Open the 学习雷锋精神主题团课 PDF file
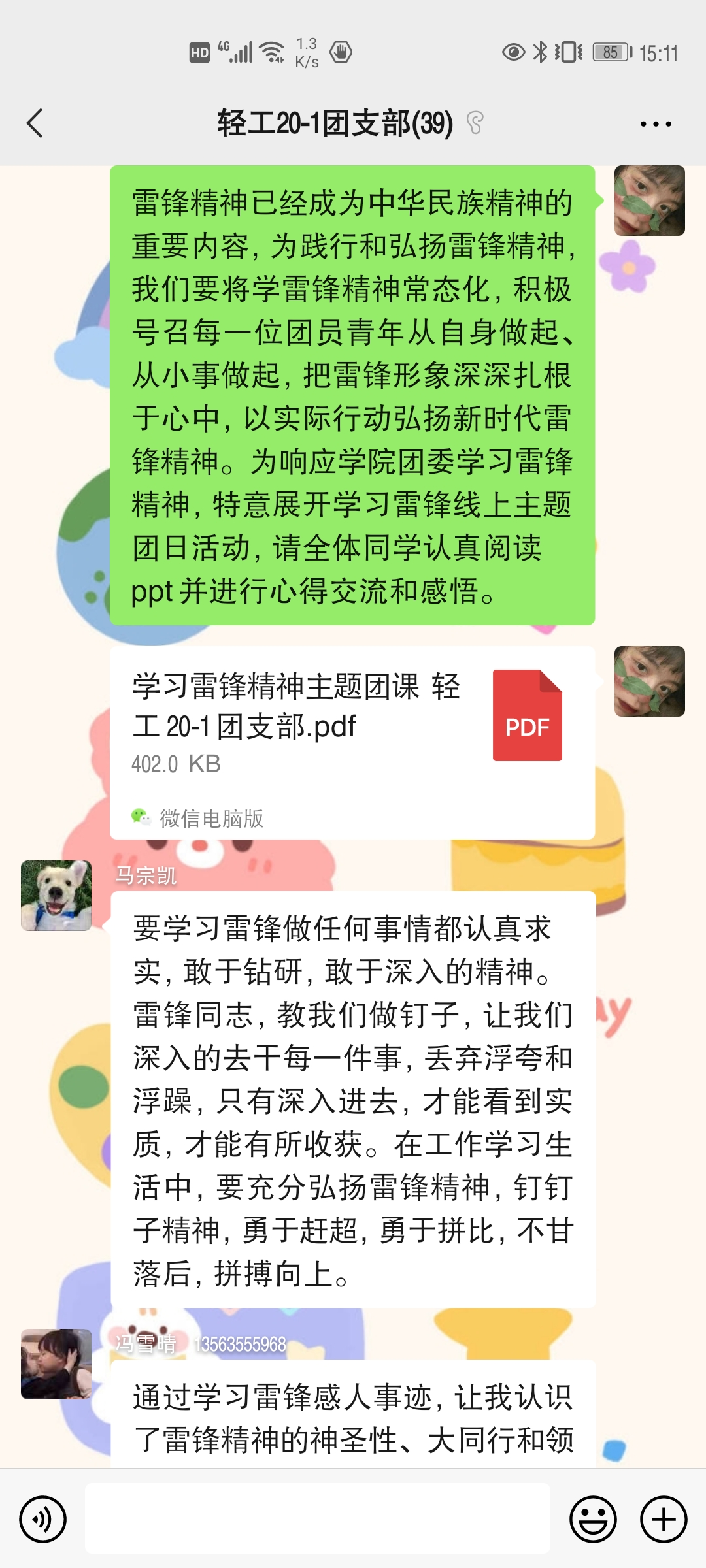This screenshot has width=706, height=1568. [352, 725]
